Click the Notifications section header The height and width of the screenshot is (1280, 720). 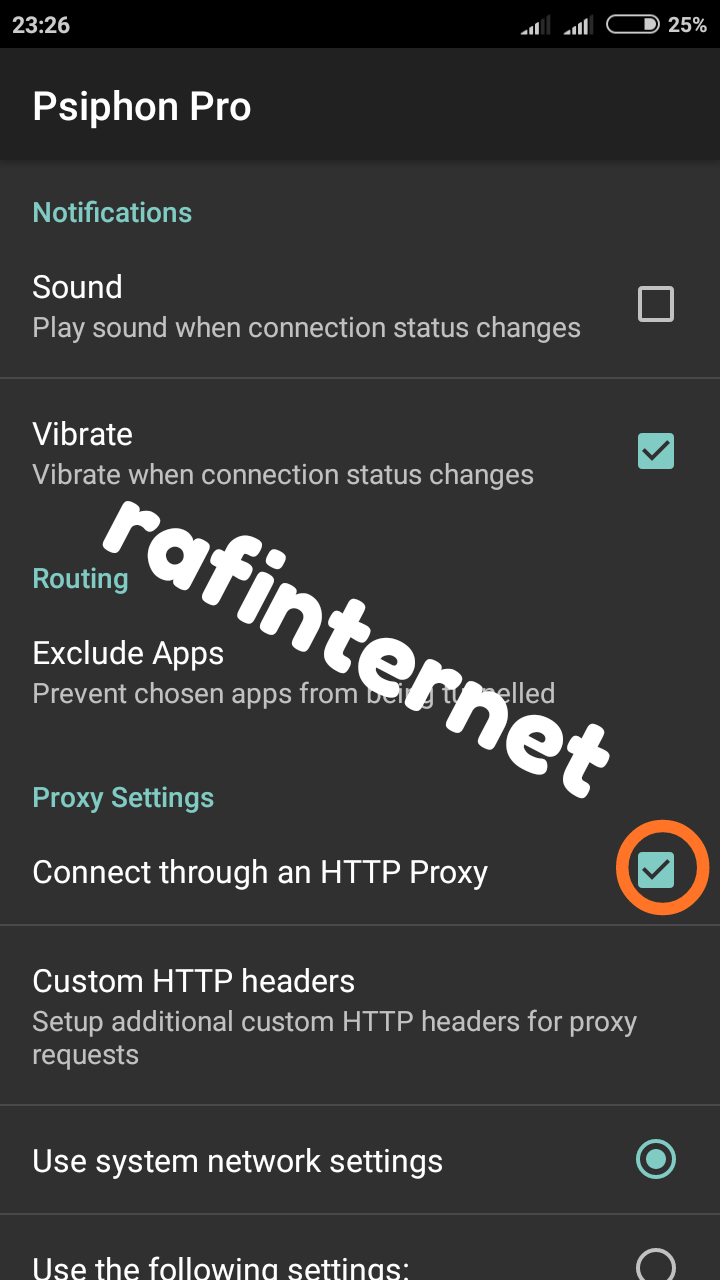click(x=112, y=212)
